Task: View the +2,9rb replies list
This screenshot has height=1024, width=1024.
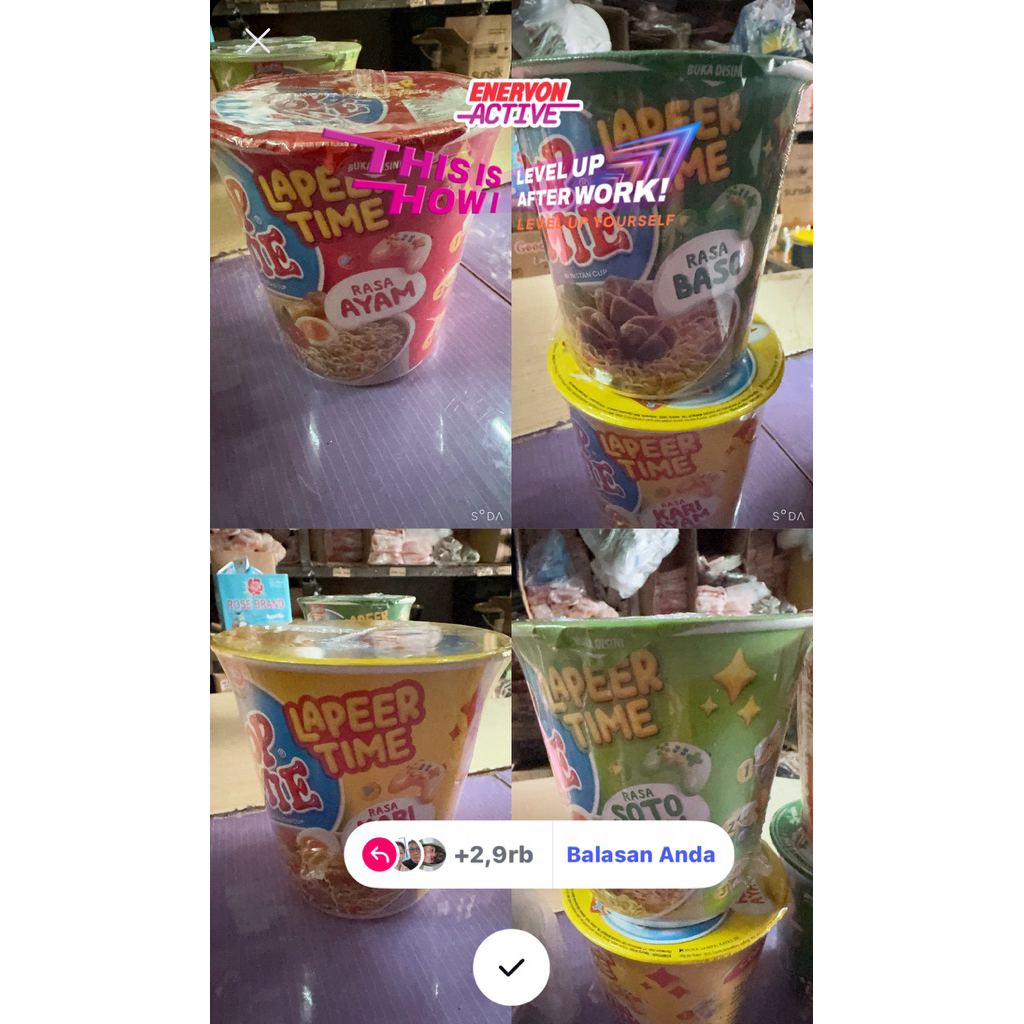Action: click(x=448, y=854)
